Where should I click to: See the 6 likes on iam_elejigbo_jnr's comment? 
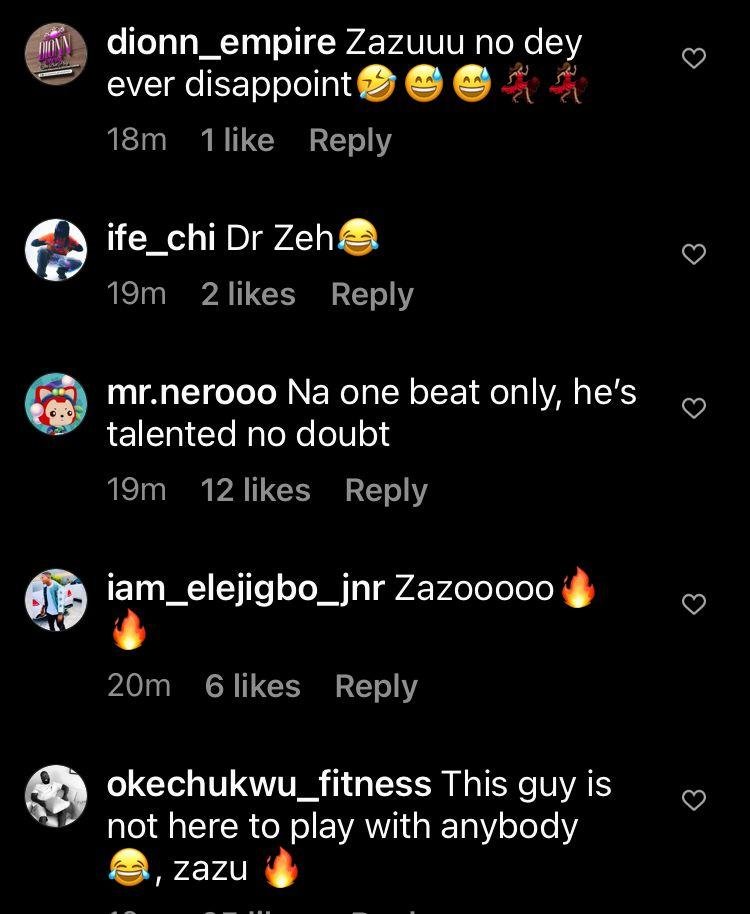tap(252, 687)
